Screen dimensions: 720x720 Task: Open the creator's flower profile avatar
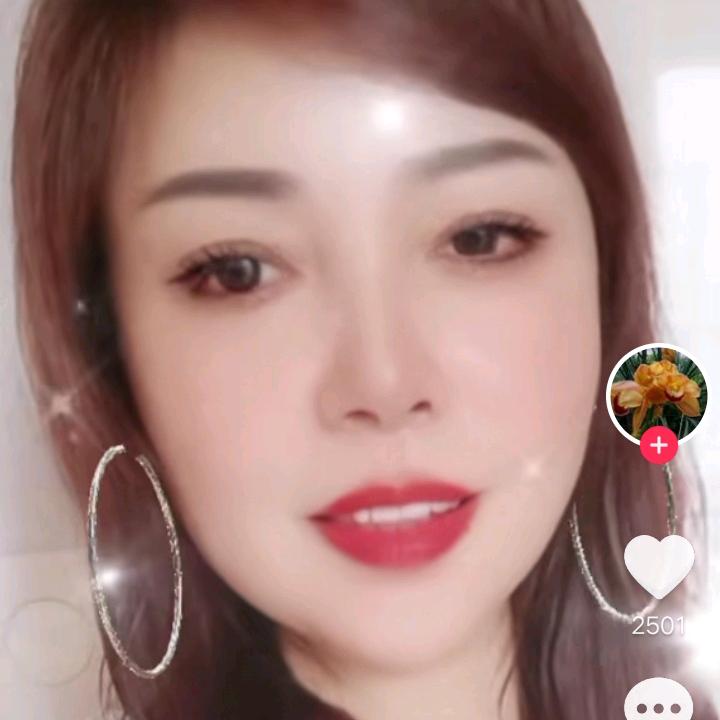tap(657, 393)
